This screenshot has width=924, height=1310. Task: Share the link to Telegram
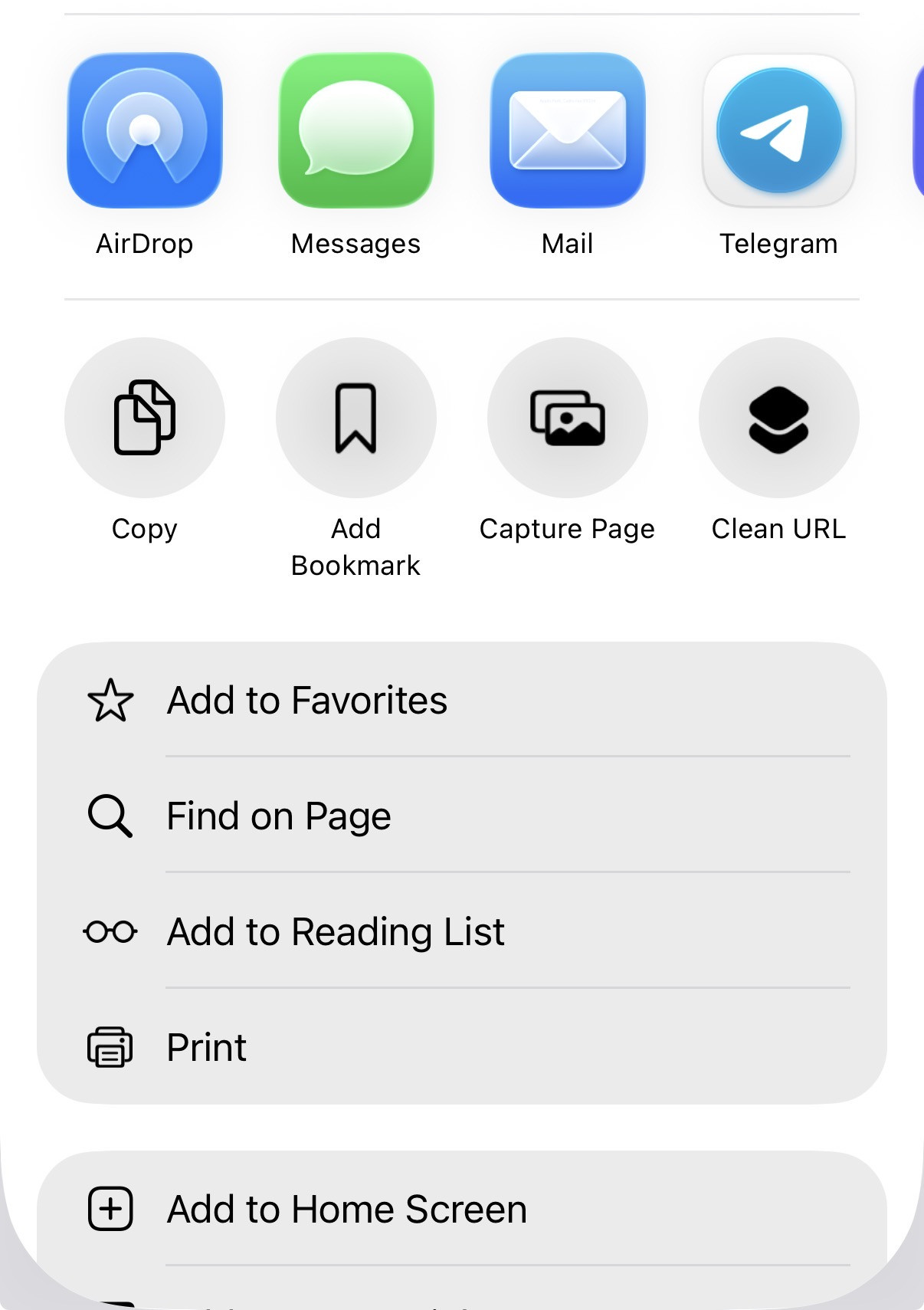(779, 130)
